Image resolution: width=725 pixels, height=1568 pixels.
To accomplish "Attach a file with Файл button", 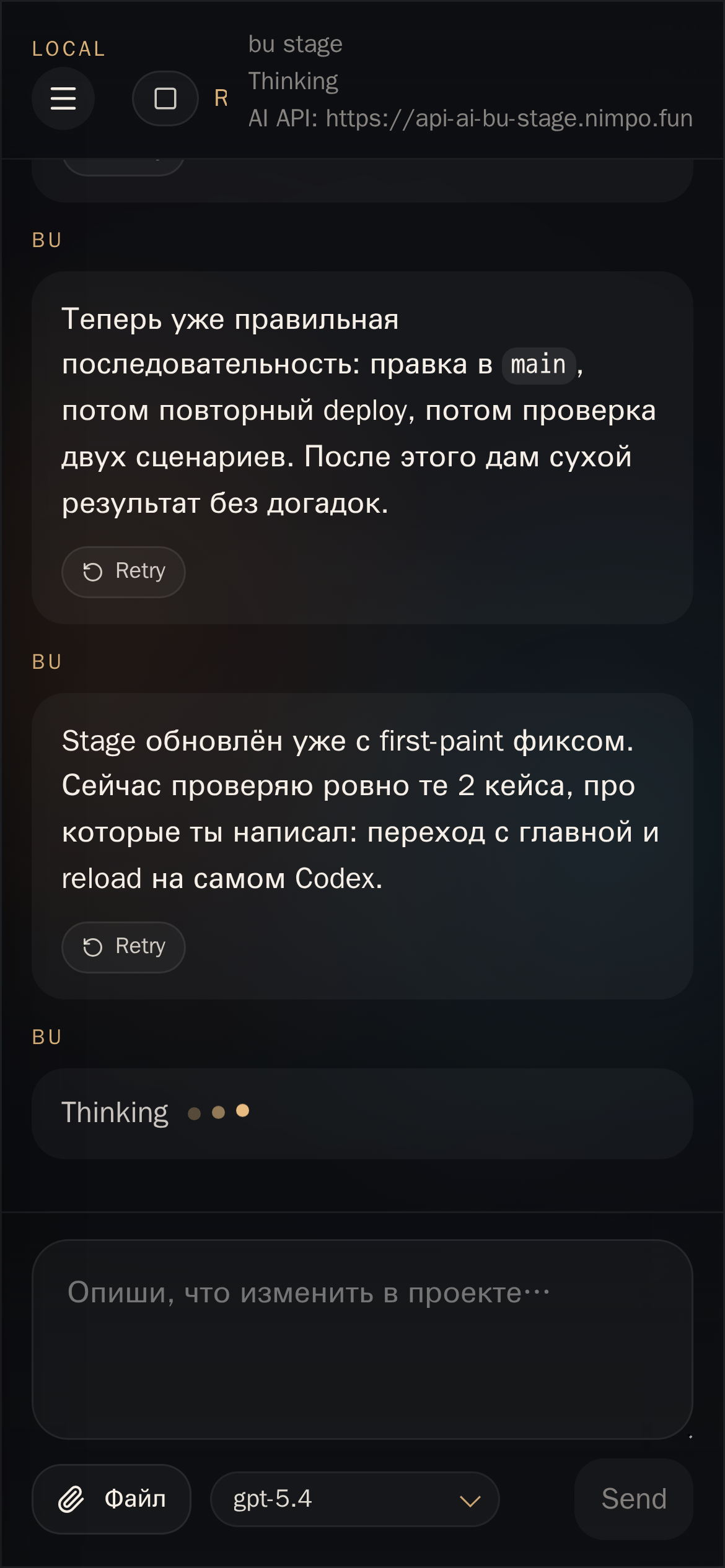I will [x=112, y=1499].
